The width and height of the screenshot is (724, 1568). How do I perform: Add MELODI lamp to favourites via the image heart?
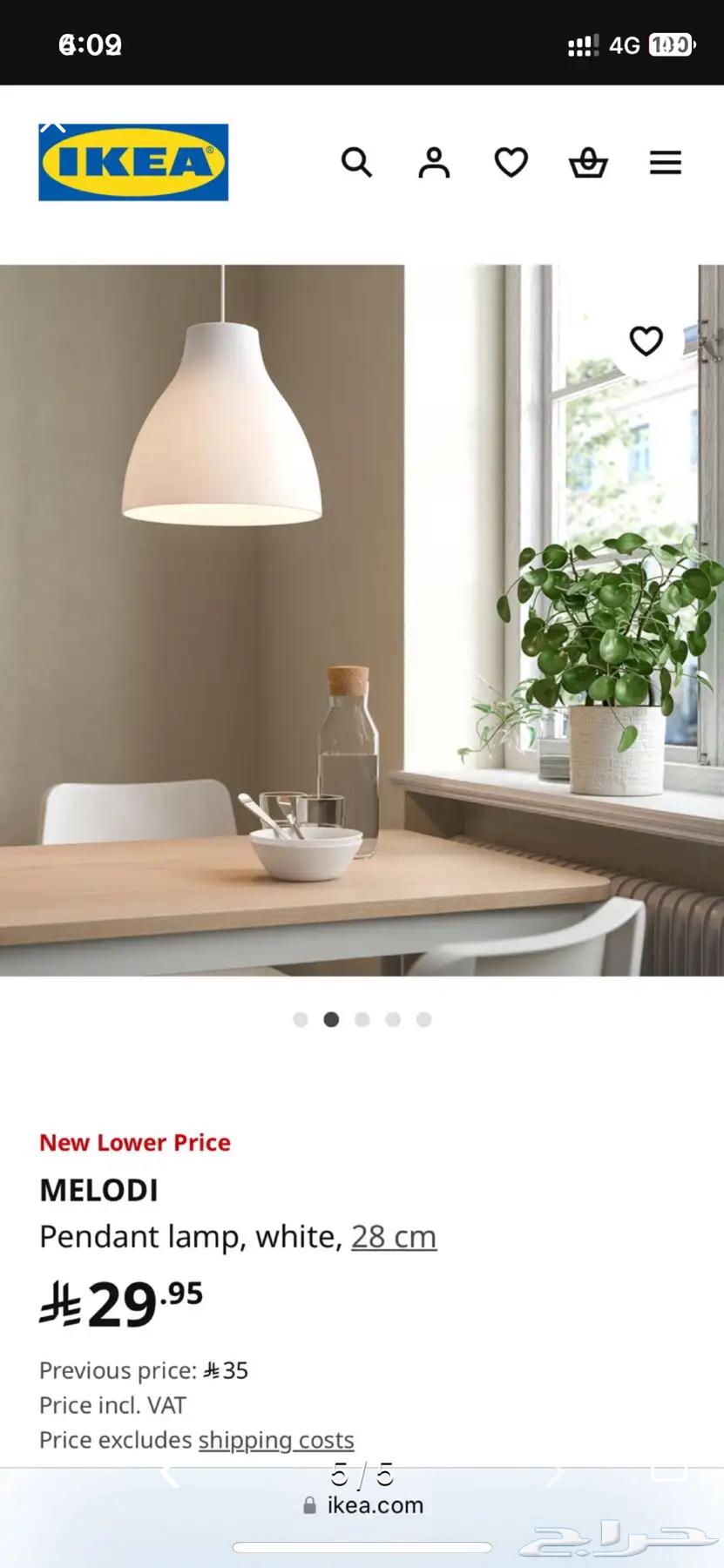pyautogui.click(x=646, y=341)
